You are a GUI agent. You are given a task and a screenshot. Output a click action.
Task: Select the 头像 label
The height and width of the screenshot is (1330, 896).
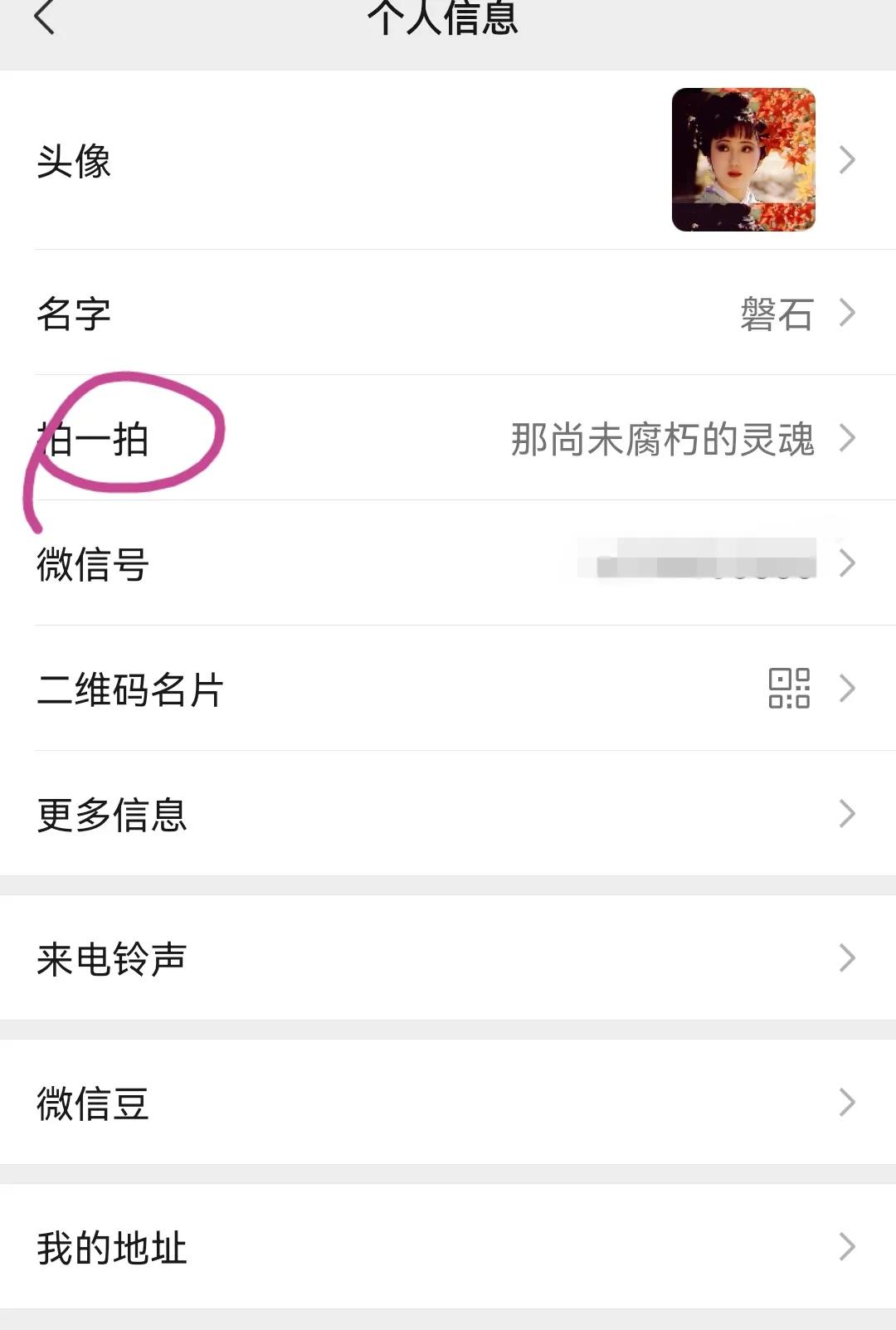pos(73,161)
